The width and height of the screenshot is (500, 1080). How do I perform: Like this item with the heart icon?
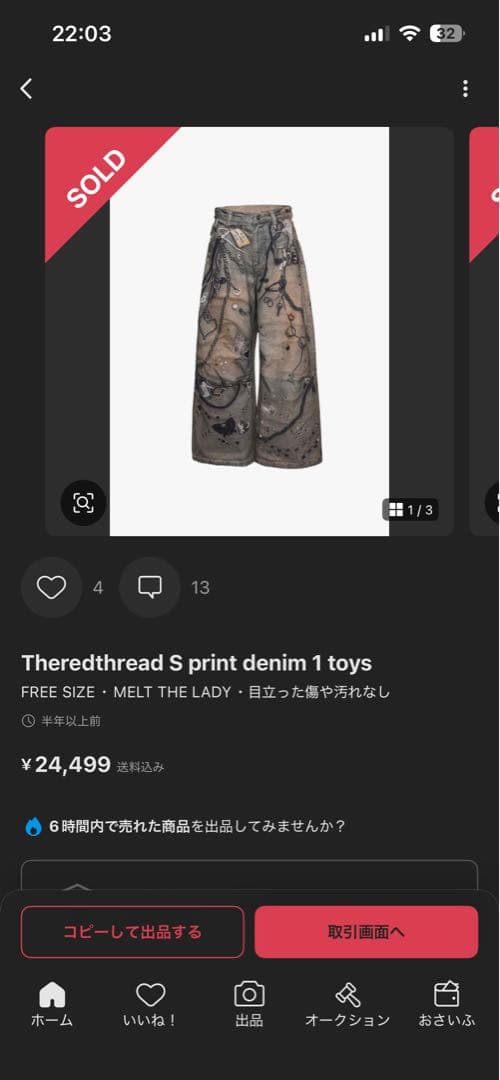[51, 588]
